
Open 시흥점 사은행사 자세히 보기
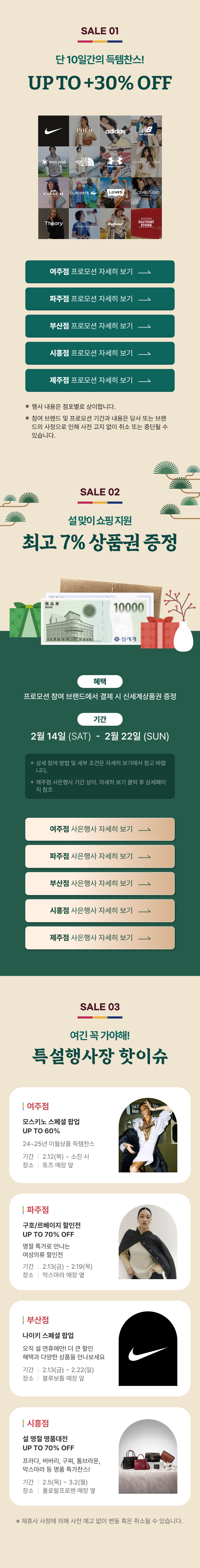click(x=100, y=910)
